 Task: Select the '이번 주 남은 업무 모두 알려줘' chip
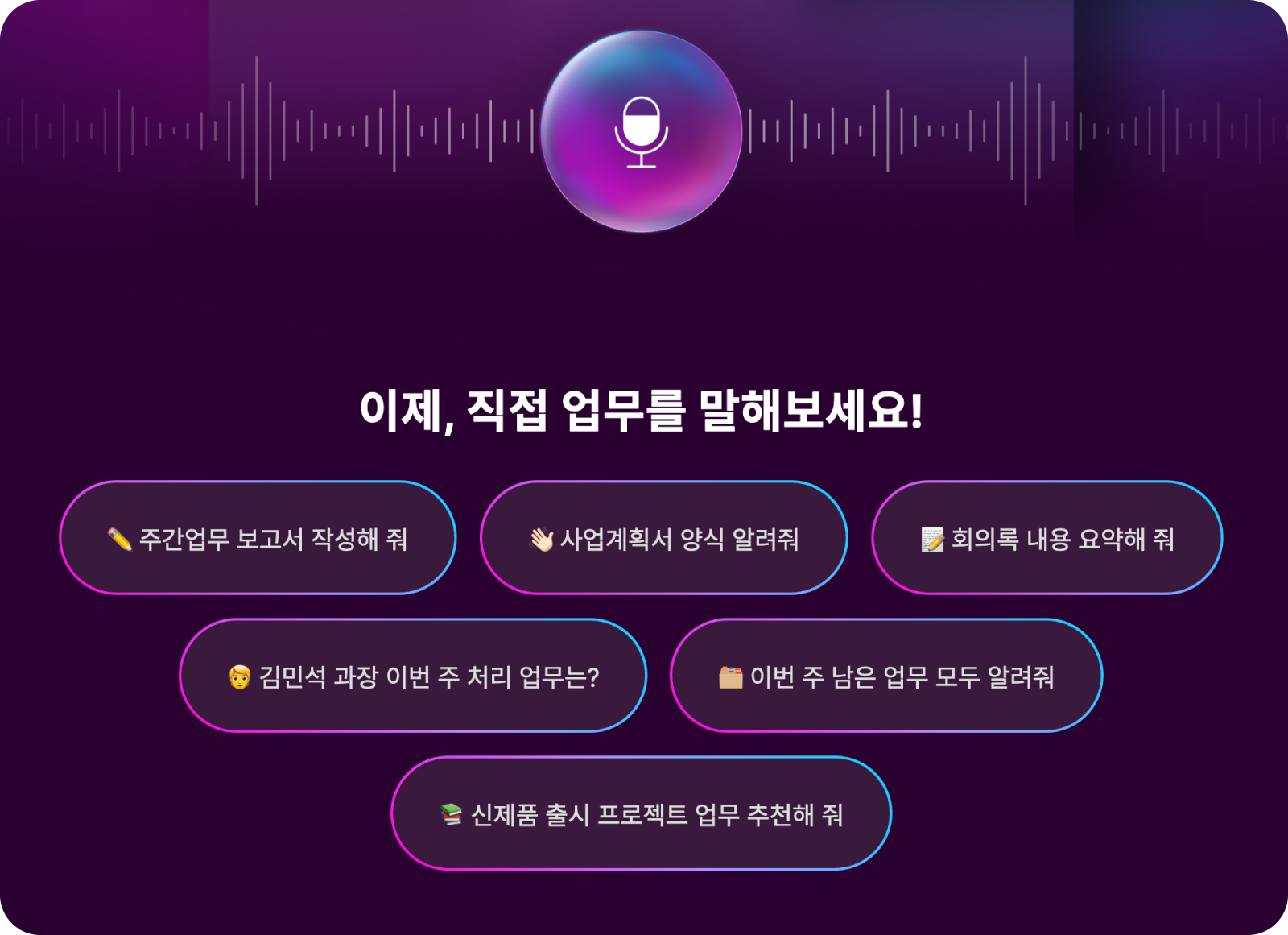point(885,676)
